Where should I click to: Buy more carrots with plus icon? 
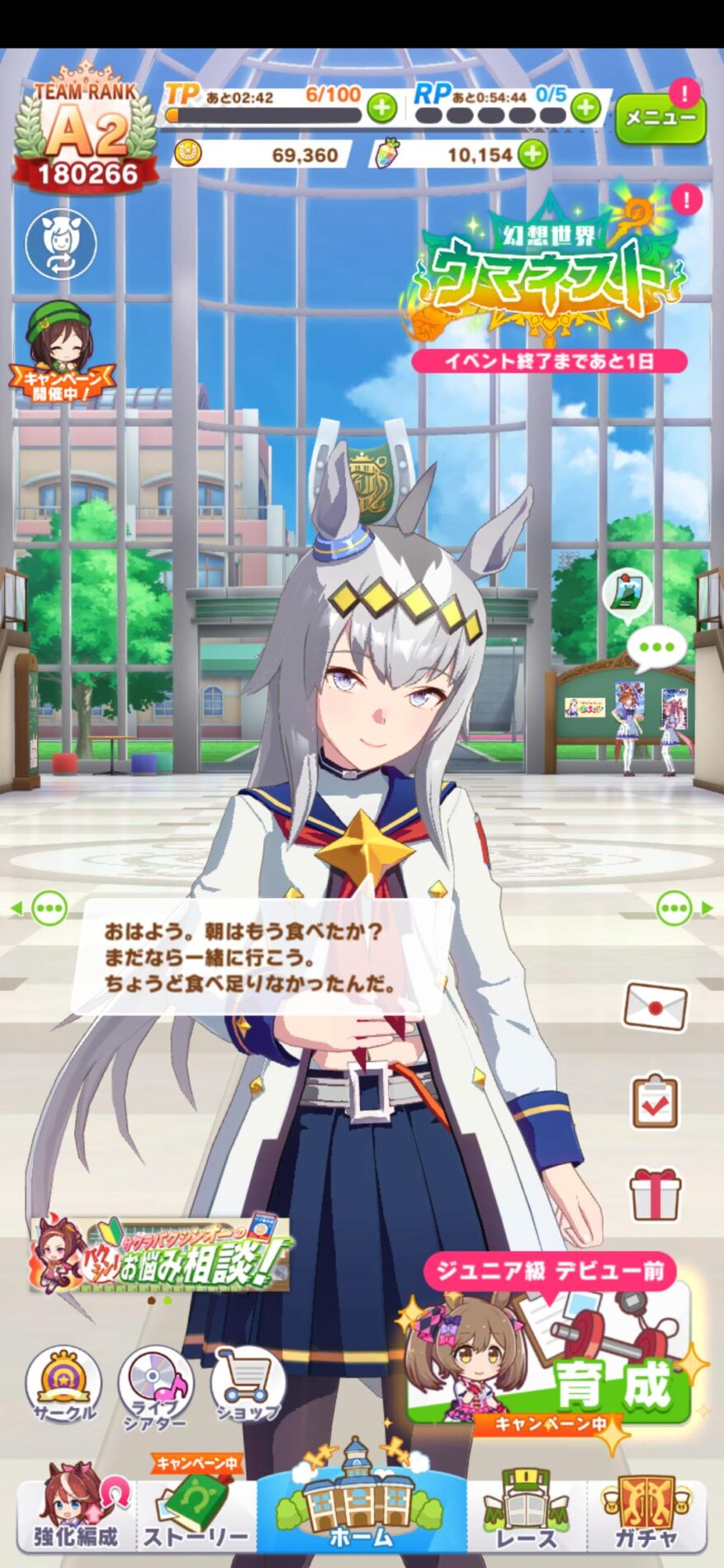point(532,154)
